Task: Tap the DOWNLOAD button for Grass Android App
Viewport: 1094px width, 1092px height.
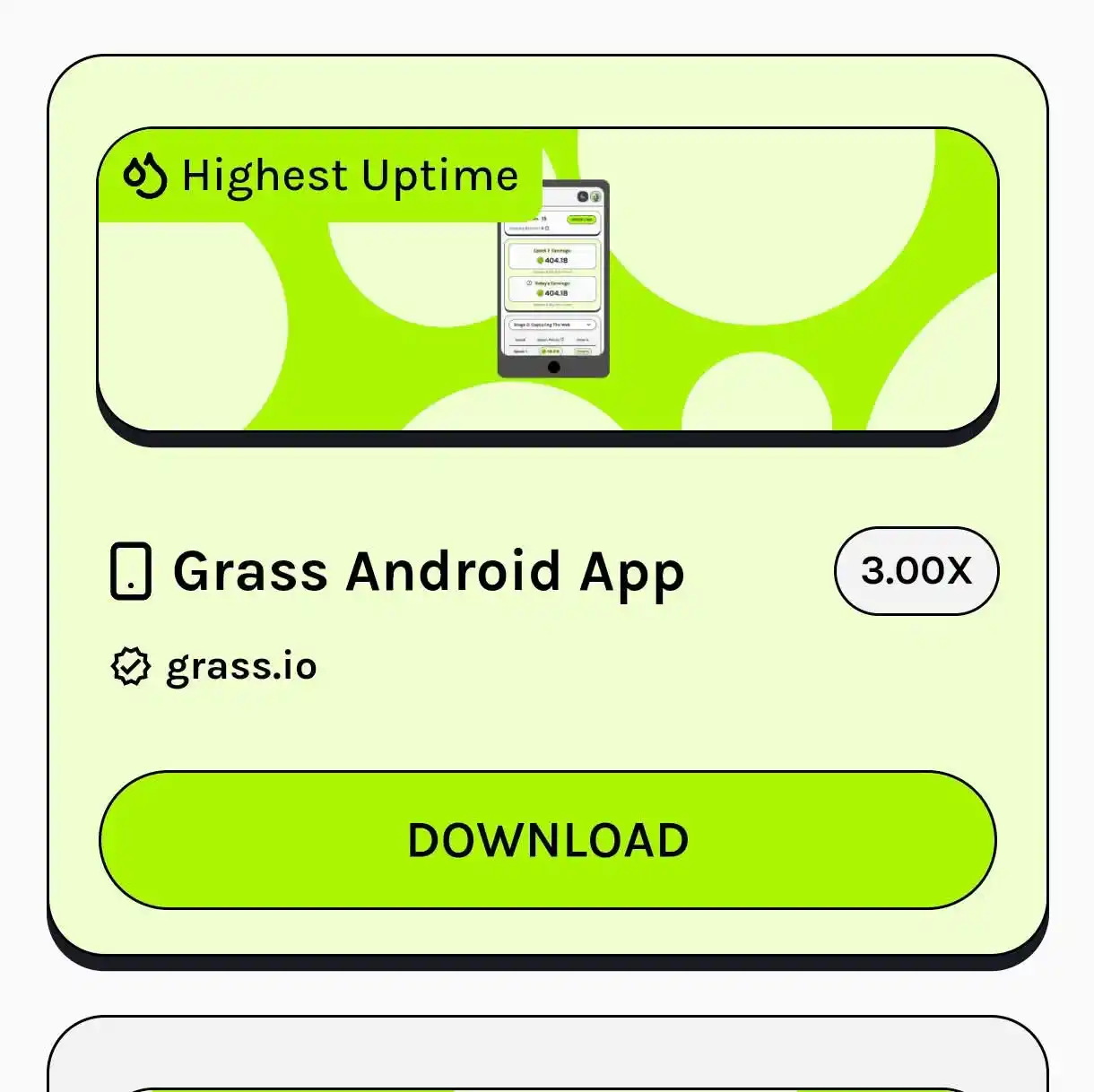Action: coord(547,840)
